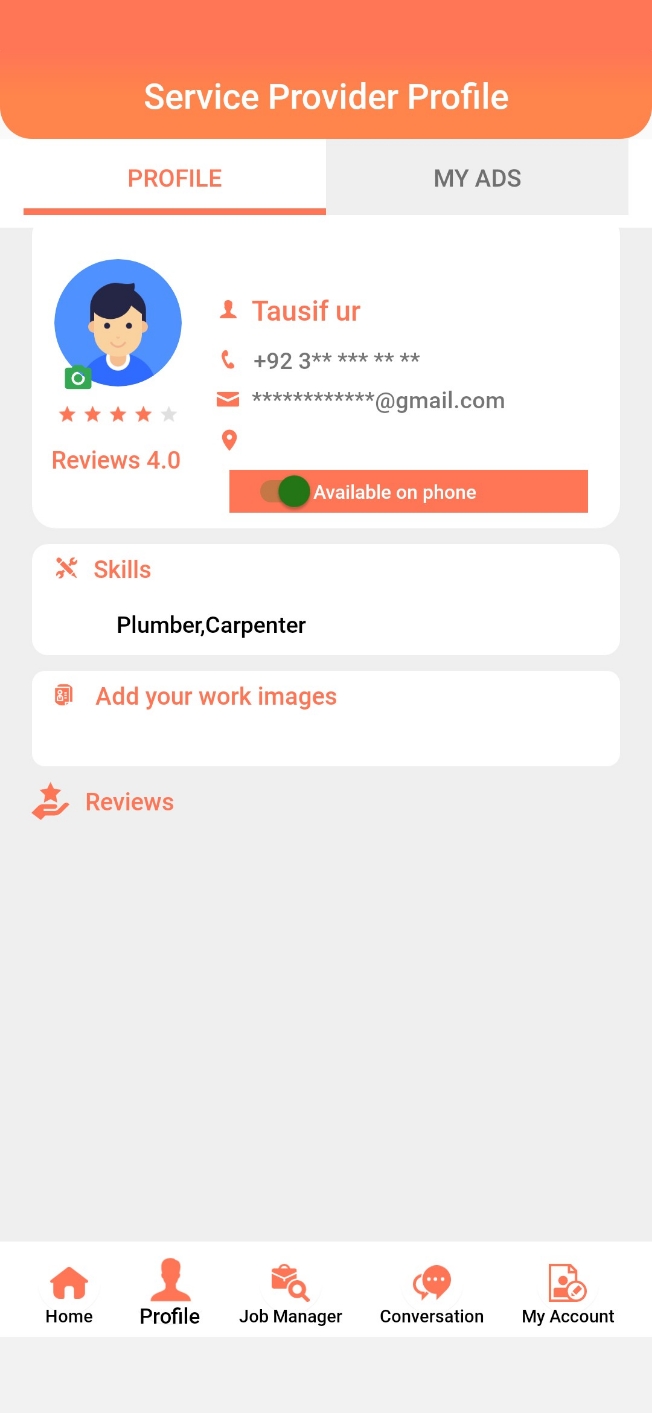Change profile photo via camera icon
Image resolution: width=652 pixels, height=1413 pixels.
point(78,378)
